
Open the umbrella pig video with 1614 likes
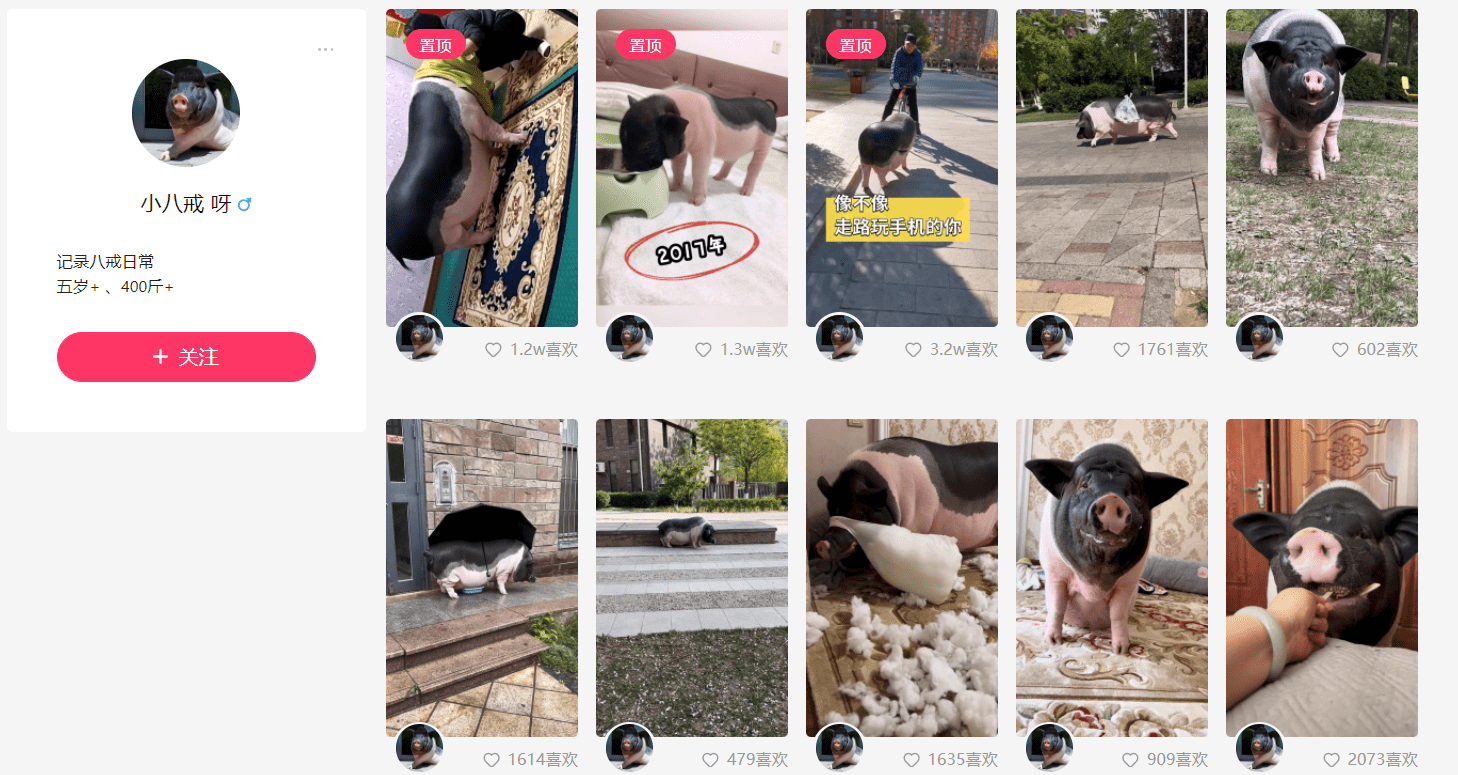pyautogui.click(x=481, y=577)
